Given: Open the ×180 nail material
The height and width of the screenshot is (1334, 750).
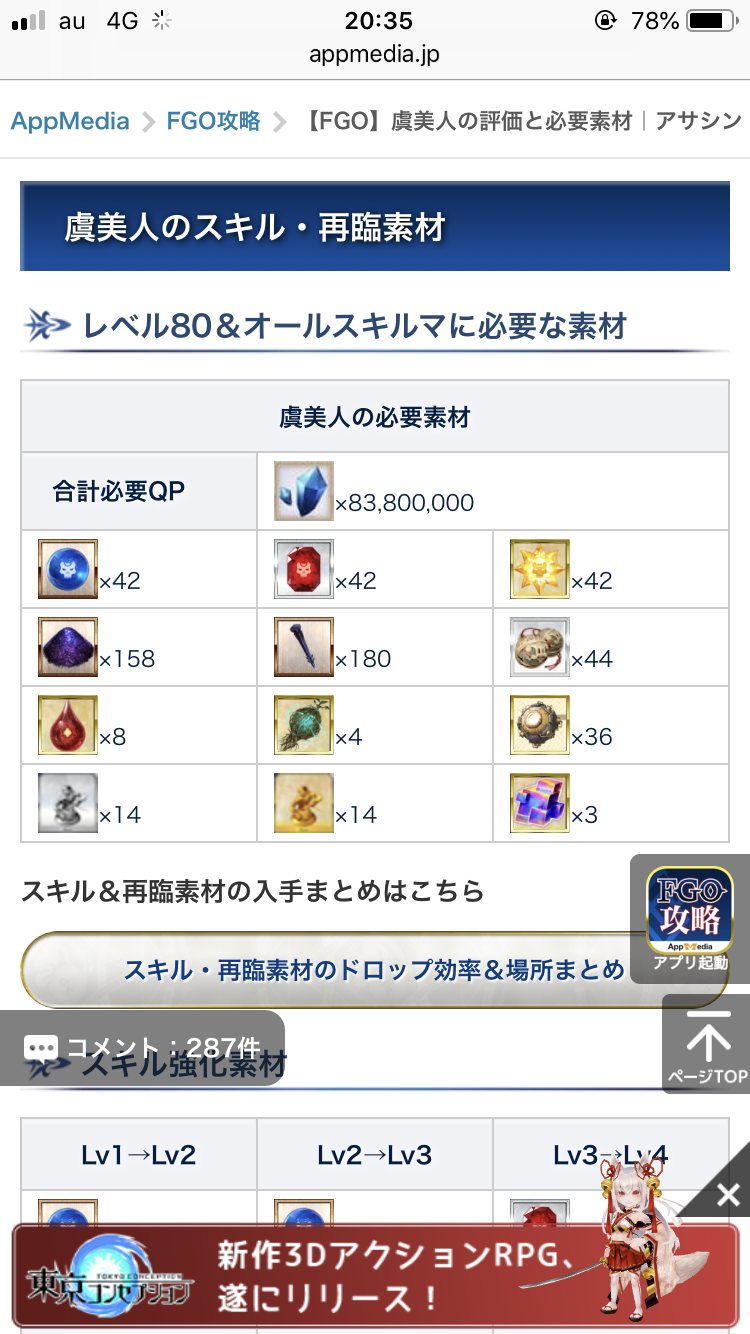Looking at the screenshot, I should [303, 647].
